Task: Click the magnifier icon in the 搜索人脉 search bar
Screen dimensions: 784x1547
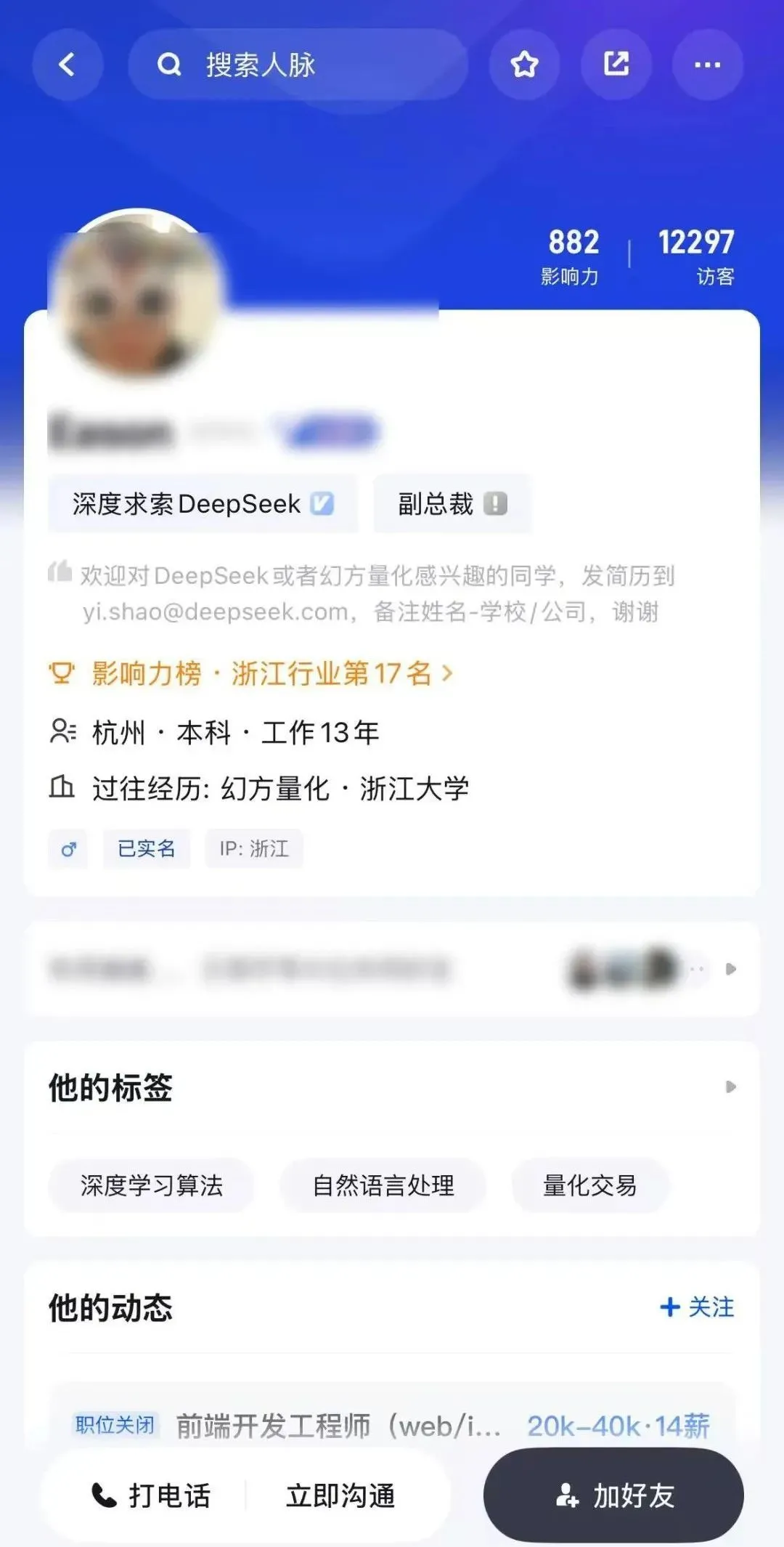Action: coord(168,65)
